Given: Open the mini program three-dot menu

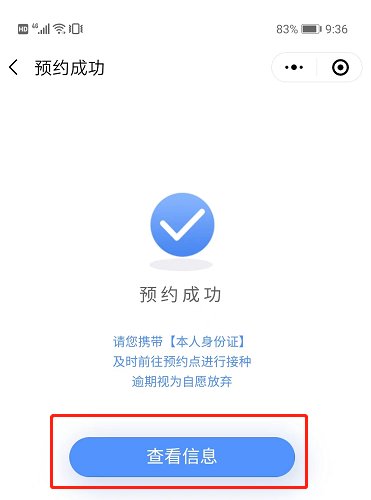Looking at the screenshot, I should [294, 68].
